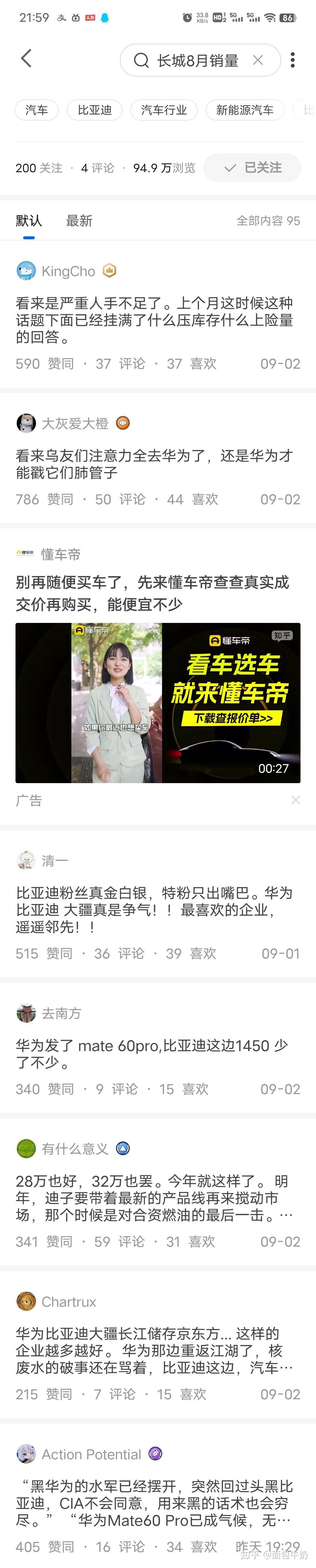Open 大灰爱大橙's answer

(155, 464)
